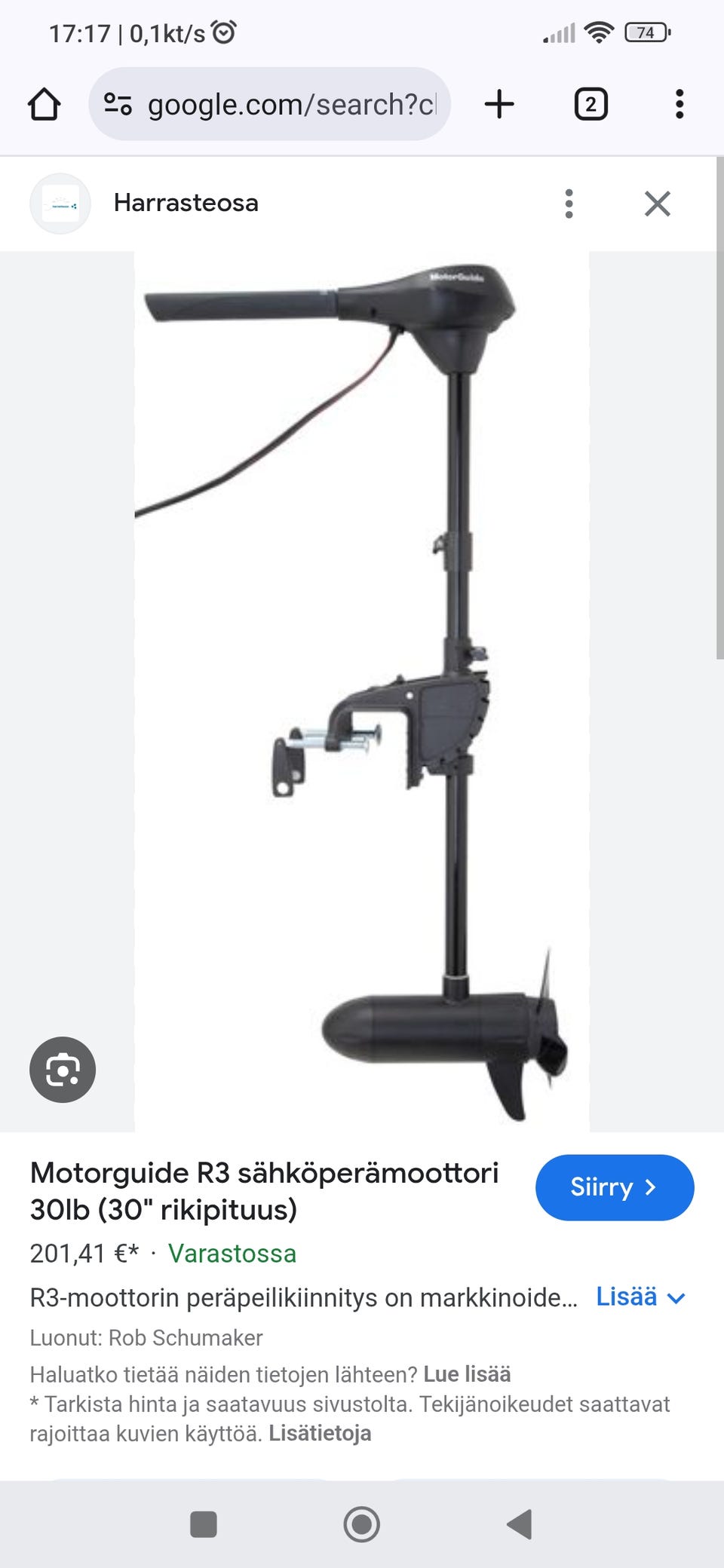Image resolution: width=724 pixels, height=1568 pixels.
Task: Open a new browser tab
Action: (499, 104)
